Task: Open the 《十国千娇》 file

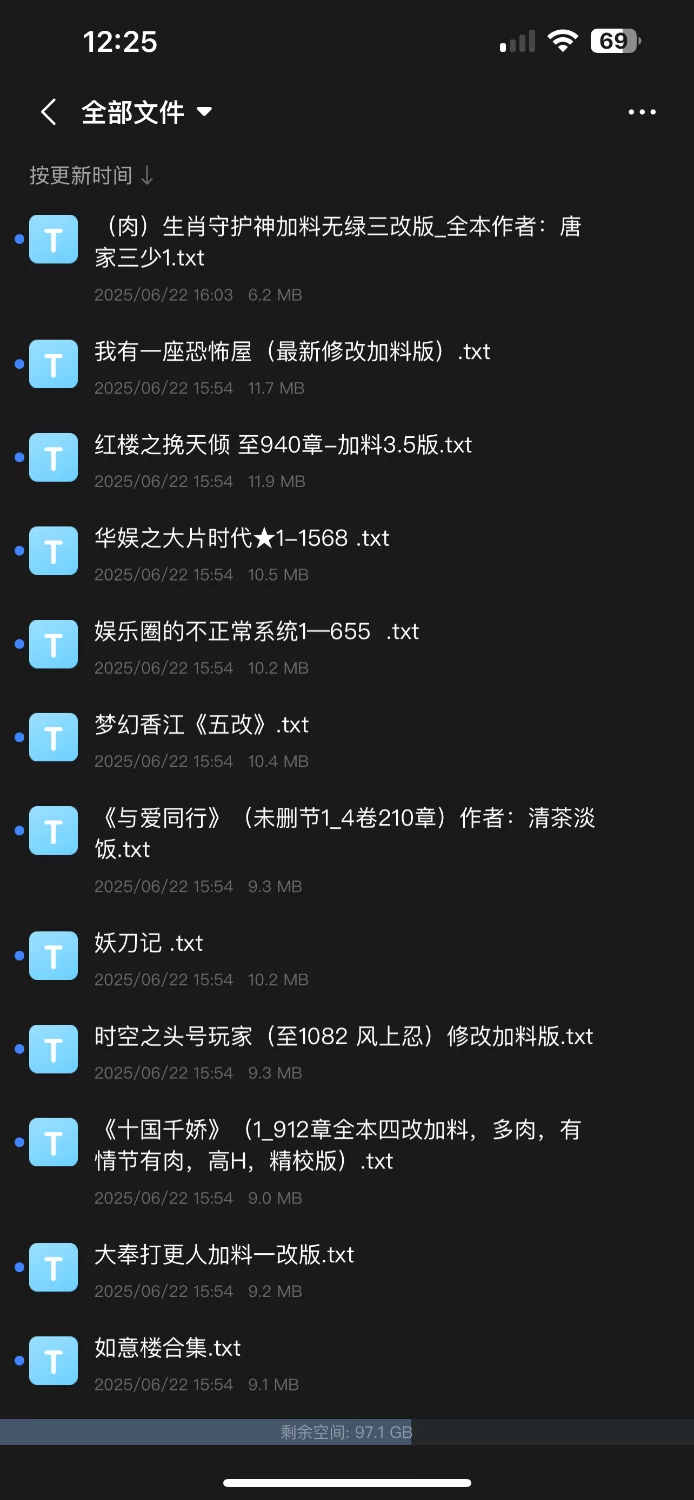Action: tap(337, 1145)
